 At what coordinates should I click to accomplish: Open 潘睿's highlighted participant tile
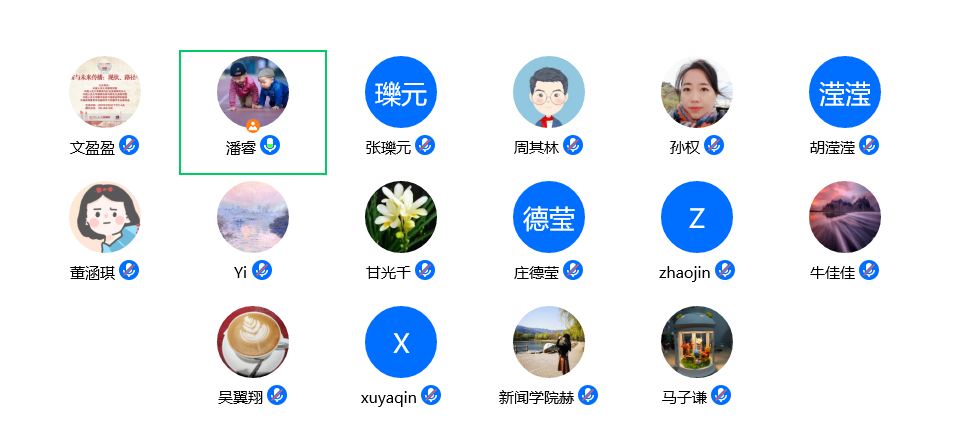[x=253, y=111]
